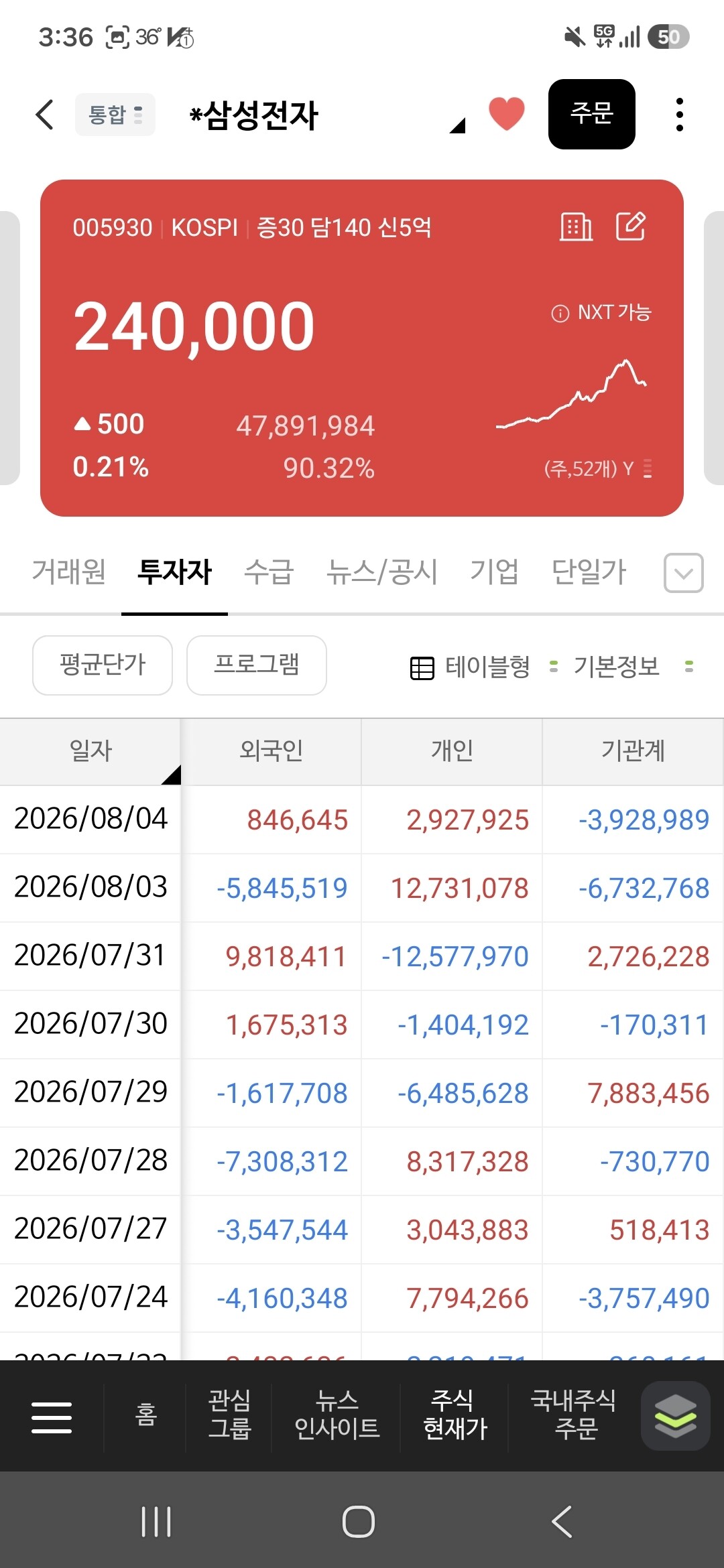Toggle the red heart favorite icon
The image size is (724, 1568).
click(507, 113)
